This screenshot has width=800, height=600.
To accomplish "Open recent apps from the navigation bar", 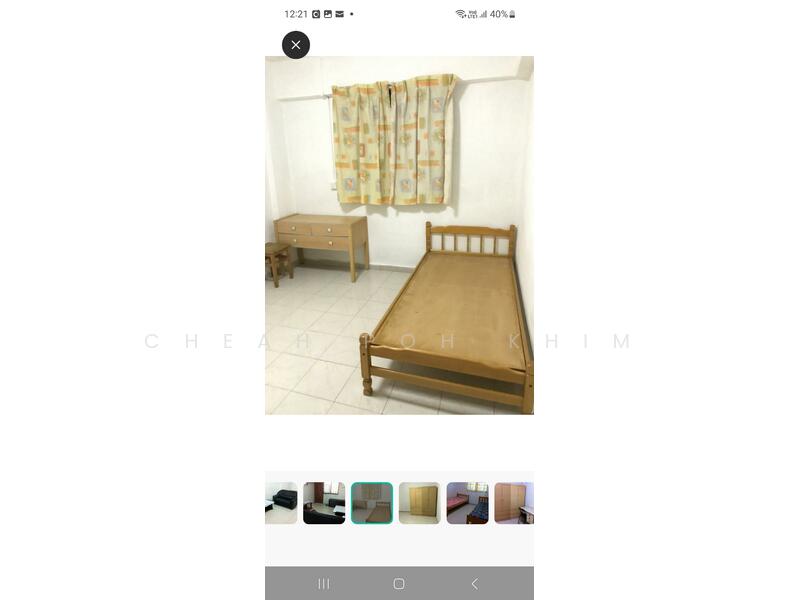I will coord(324,584).
